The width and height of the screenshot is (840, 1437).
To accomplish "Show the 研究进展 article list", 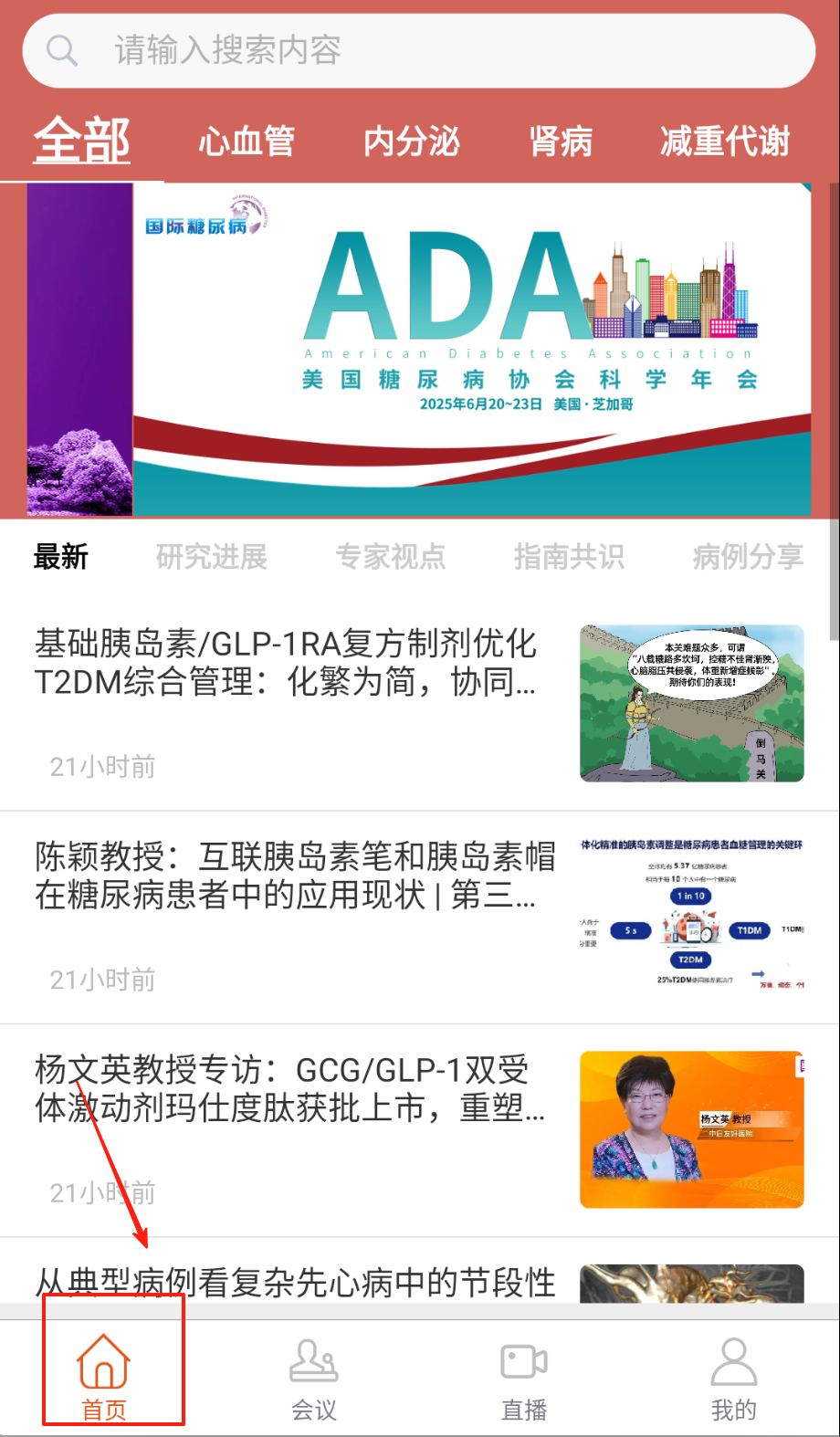I will [212, 556].
